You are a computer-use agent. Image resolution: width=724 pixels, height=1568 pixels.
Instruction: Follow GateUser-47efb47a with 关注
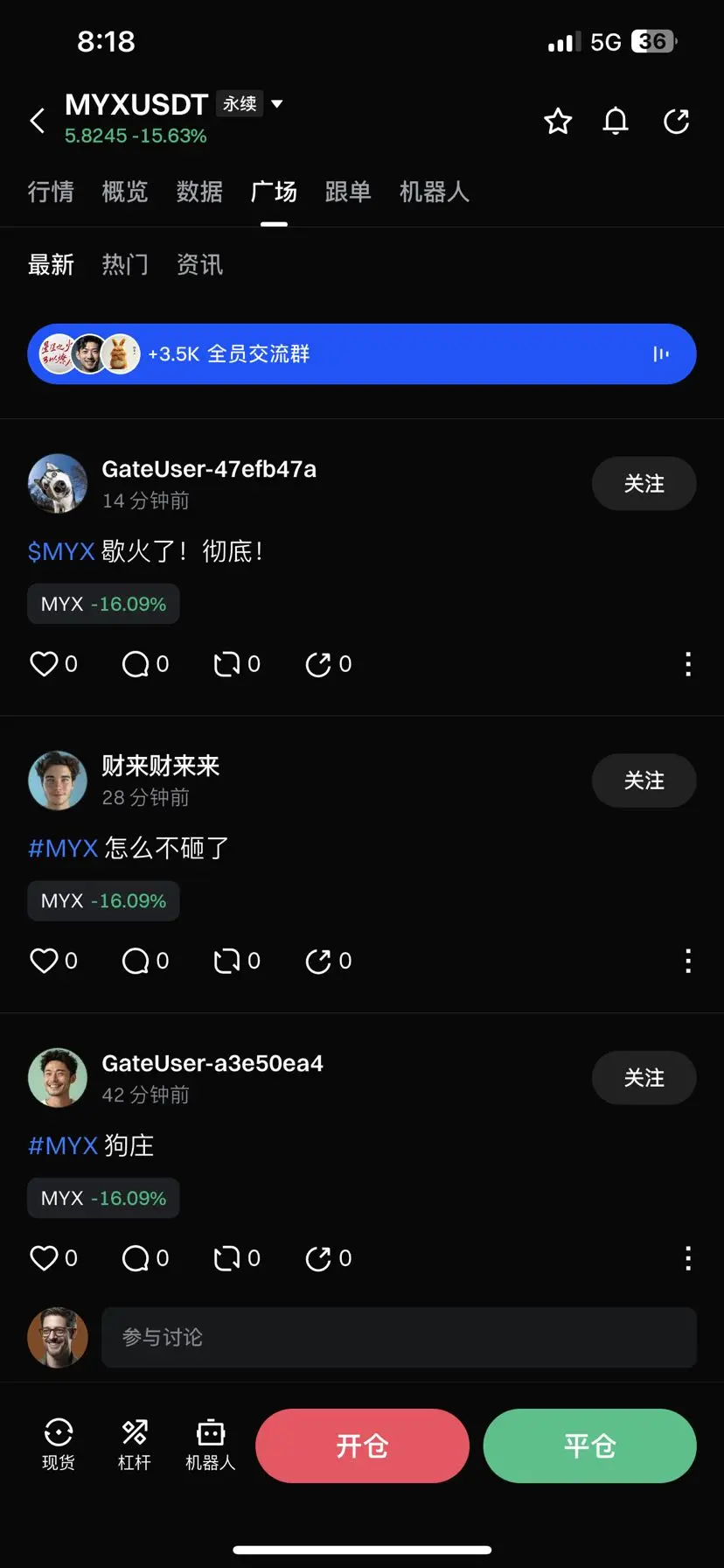point(644,484)
